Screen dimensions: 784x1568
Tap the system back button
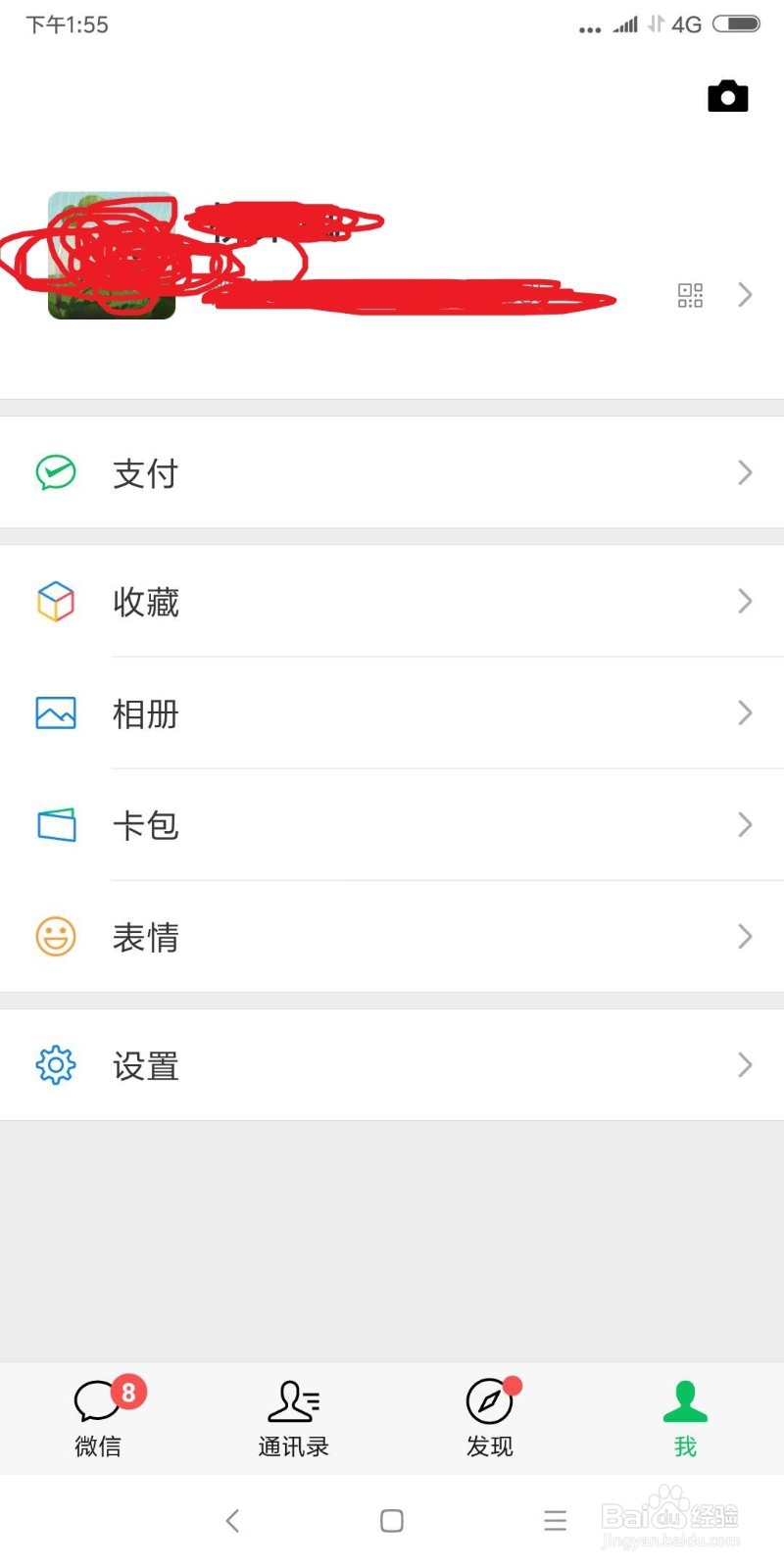click(x=232, y=1520)
